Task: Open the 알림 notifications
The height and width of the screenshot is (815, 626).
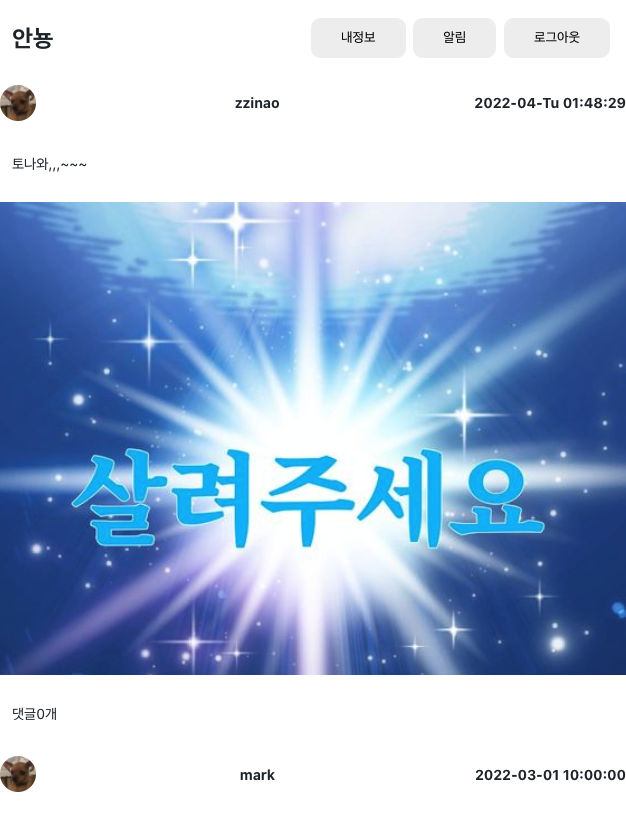Action: tap(454, 38)
